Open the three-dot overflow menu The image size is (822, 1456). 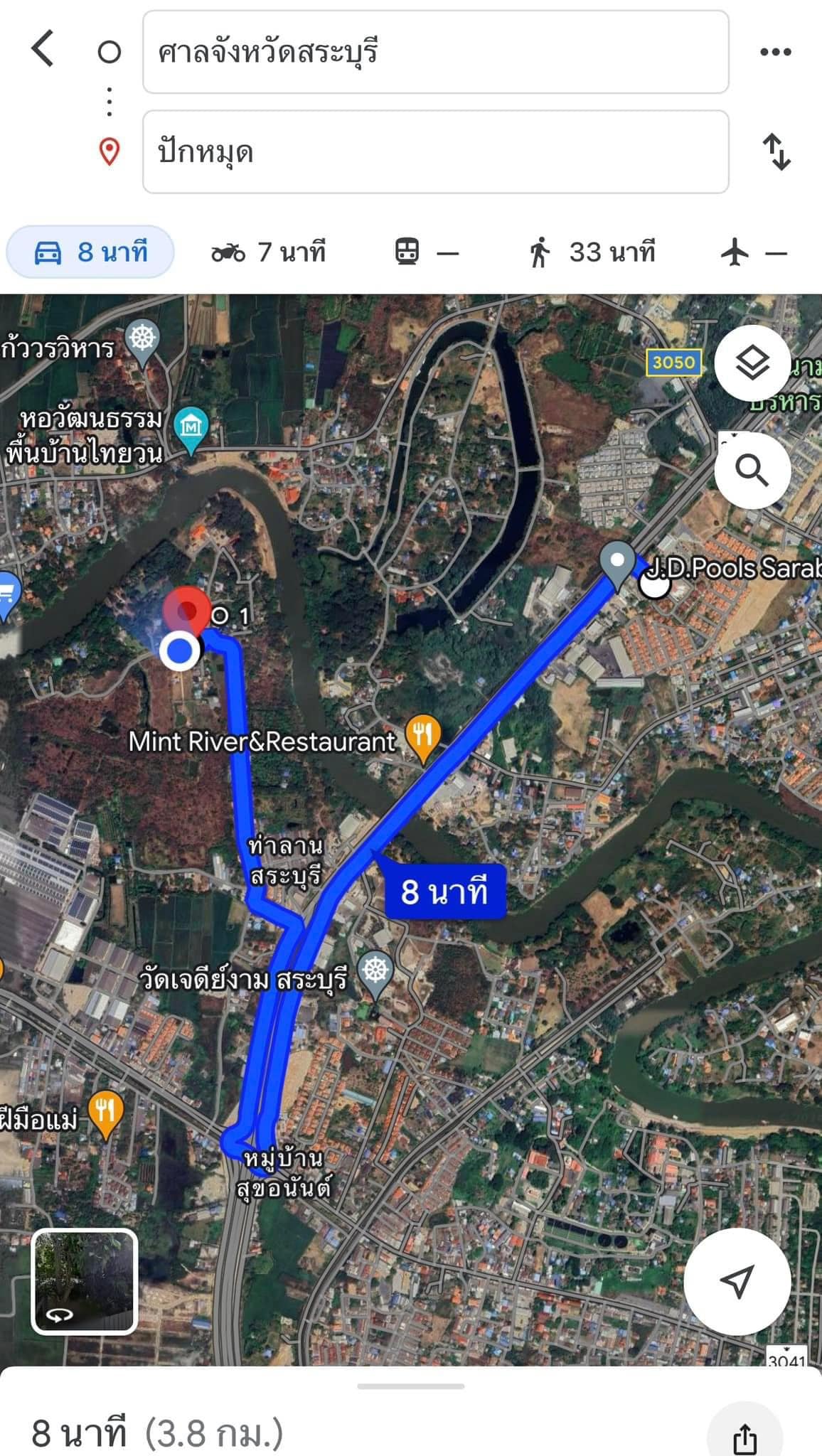[x=775, y=52]
